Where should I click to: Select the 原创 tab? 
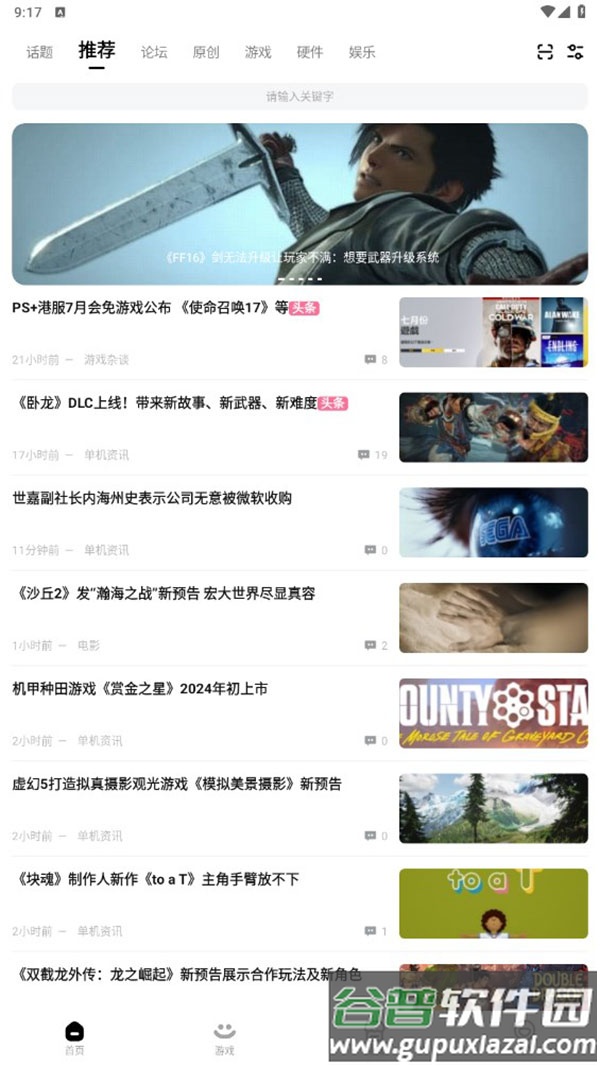[206, 52]
